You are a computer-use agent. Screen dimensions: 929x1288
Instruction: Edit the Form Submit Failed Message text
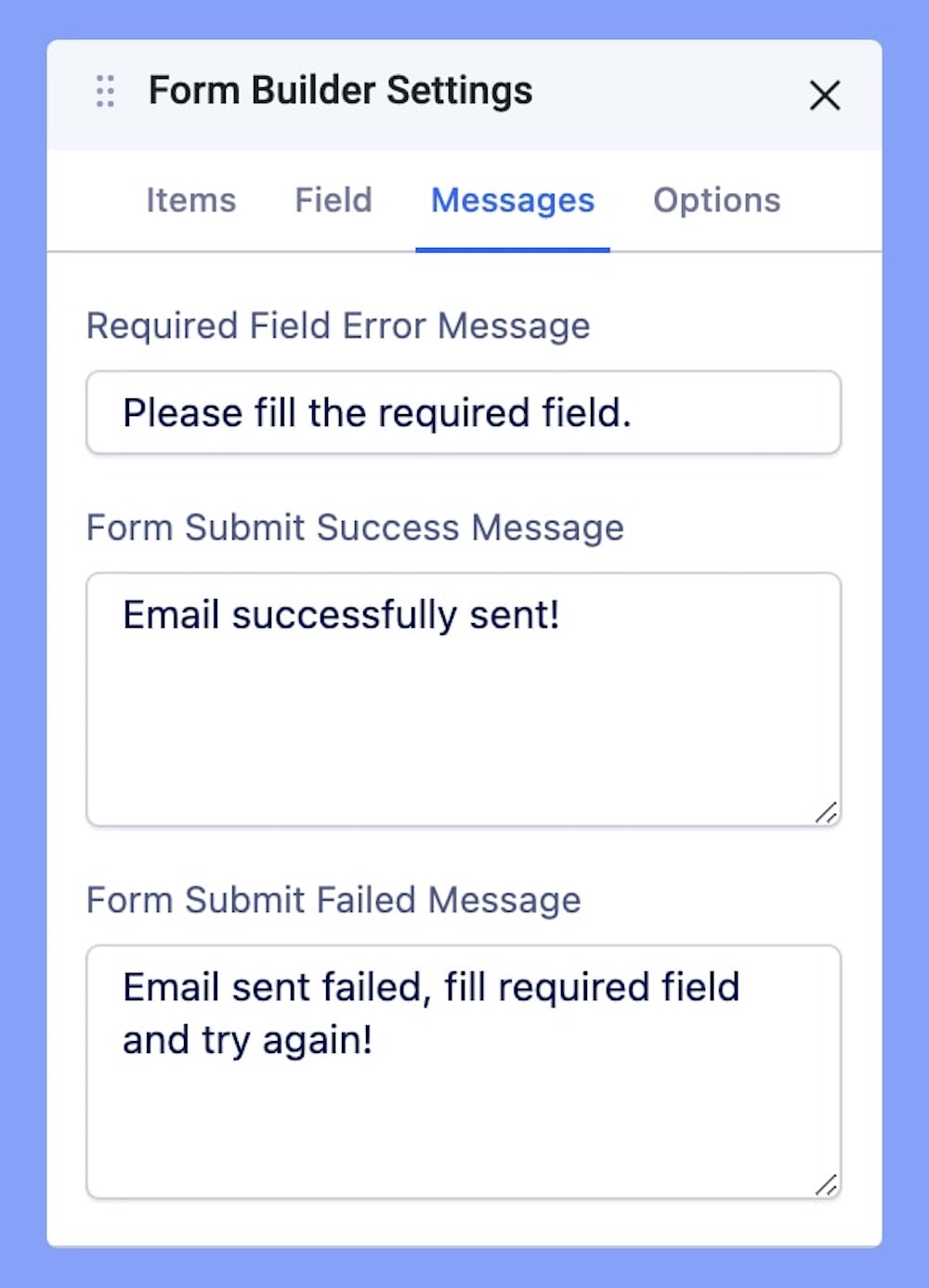464,1071
